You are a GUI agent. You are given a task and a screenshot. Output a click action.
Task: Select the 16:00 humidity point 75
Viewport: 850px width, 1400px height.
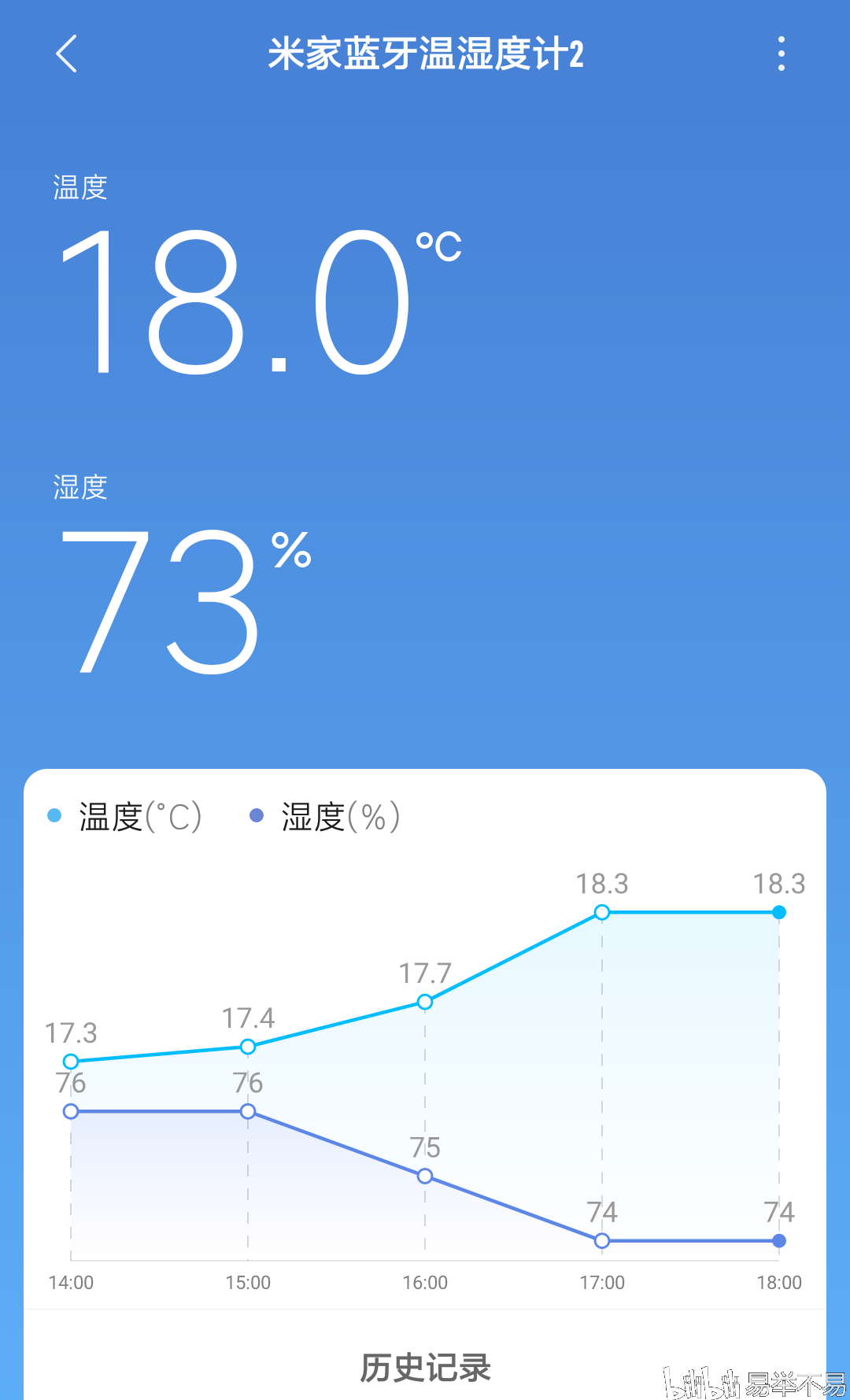(x=425, y=1176)
